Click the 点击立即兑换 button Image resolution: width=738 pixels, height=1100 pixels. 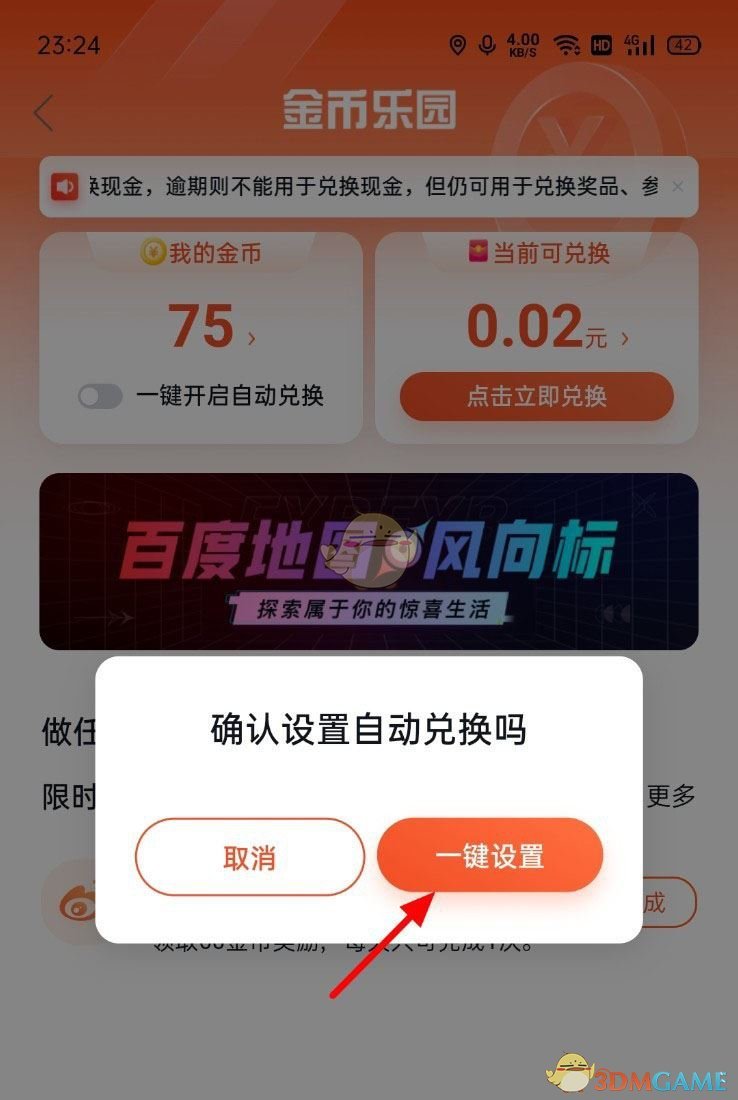click(x=536, y=396)
